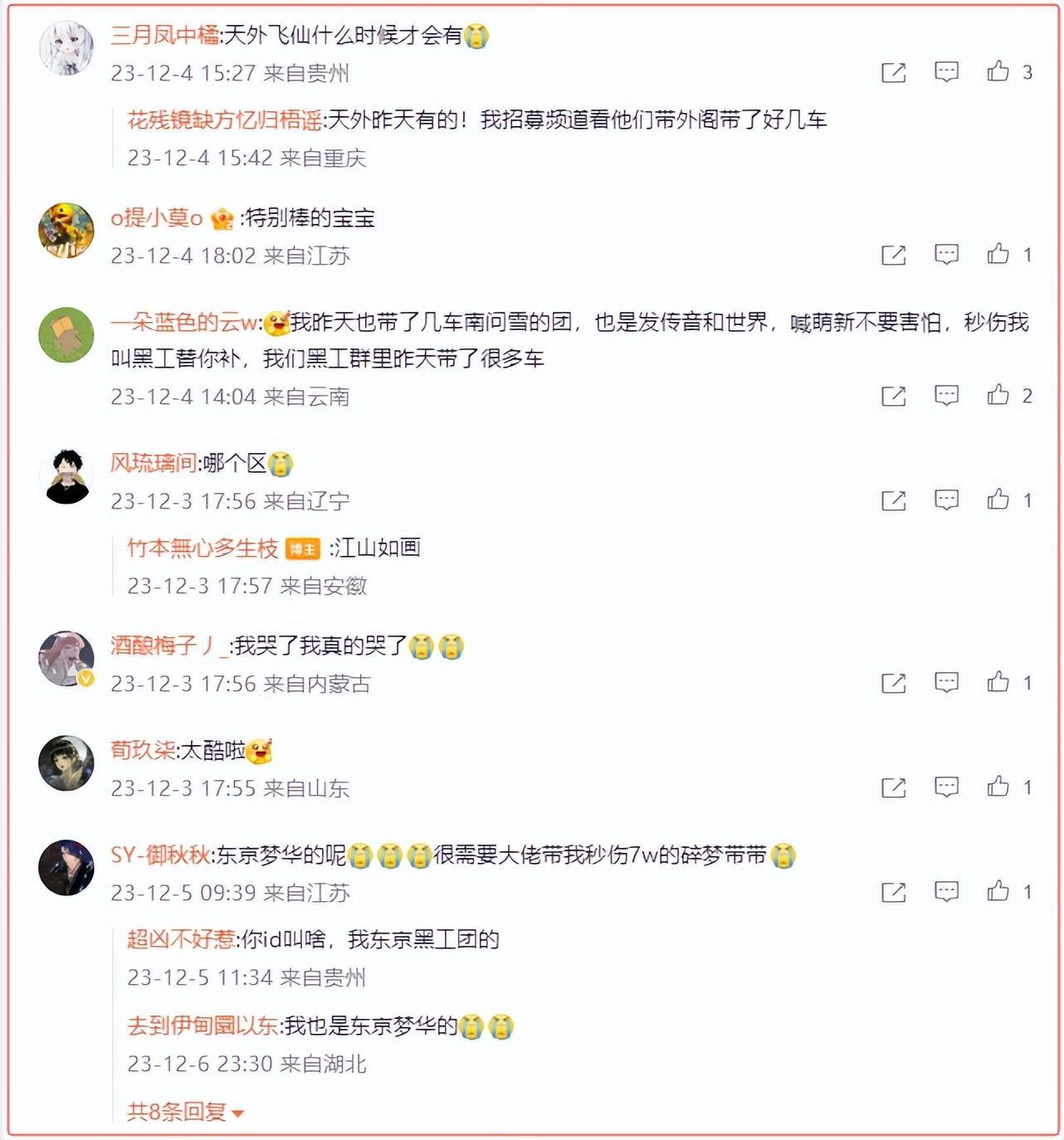Image resolution: width=1064 pixels, height=1140 pixels.
Task: Like 一朵蓝色的云w's comment
Action: pos(998,395)
